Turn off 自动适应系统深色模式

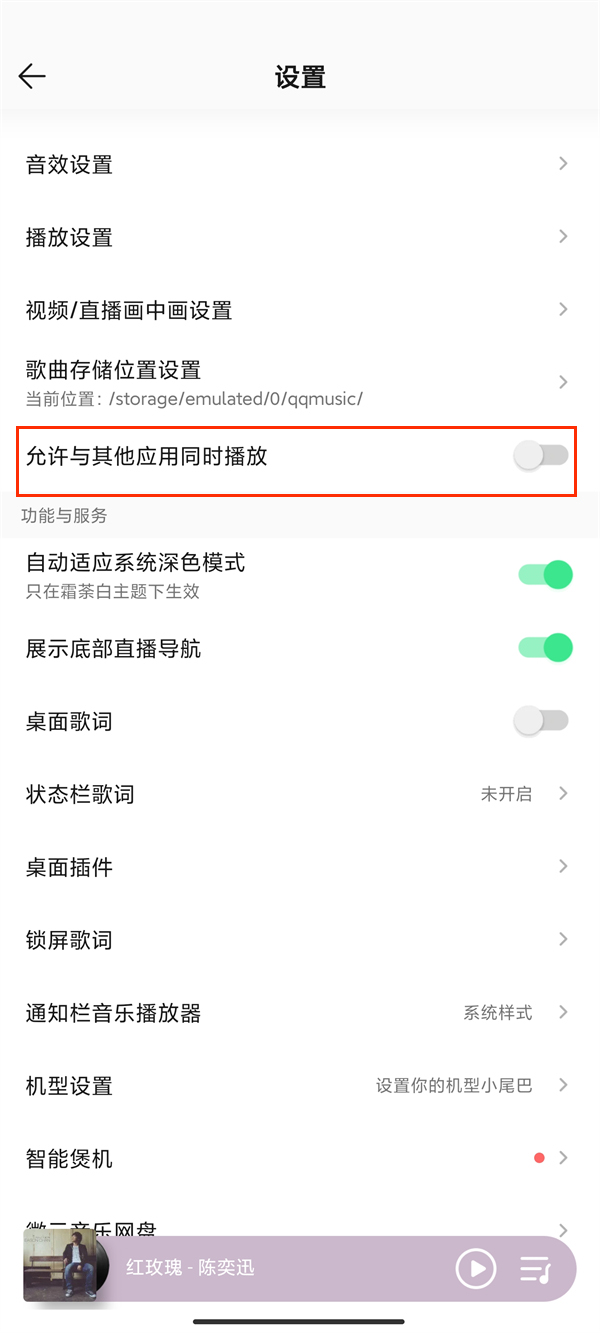pyautogui.click(x=545, y=574)
